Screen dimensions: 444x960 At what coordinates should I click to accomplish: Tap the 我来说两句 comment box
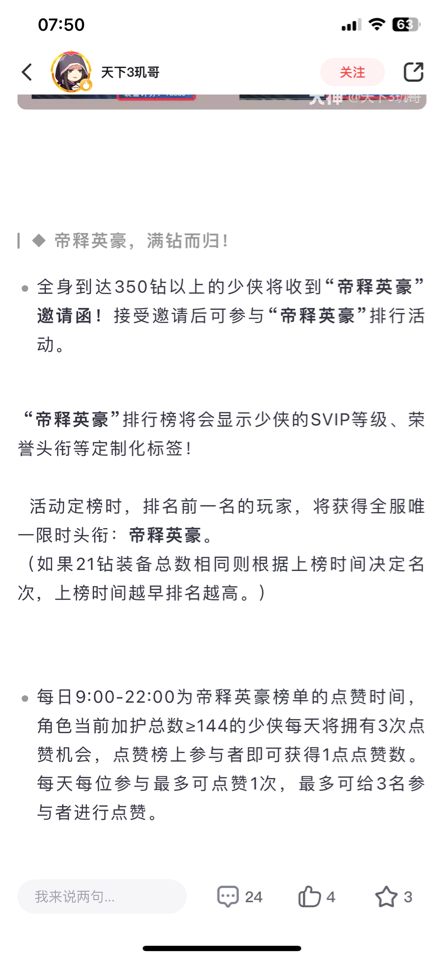(102, 897)
